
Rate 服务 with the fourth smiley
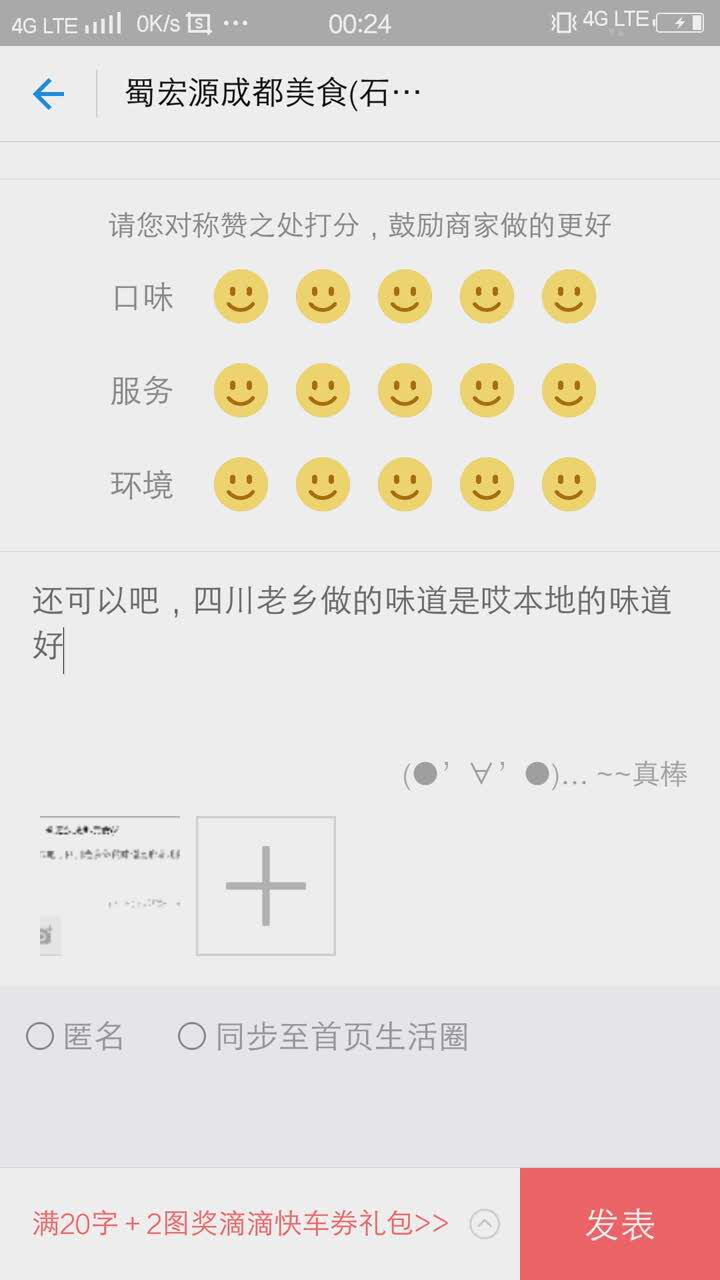[x=486, y=391]
